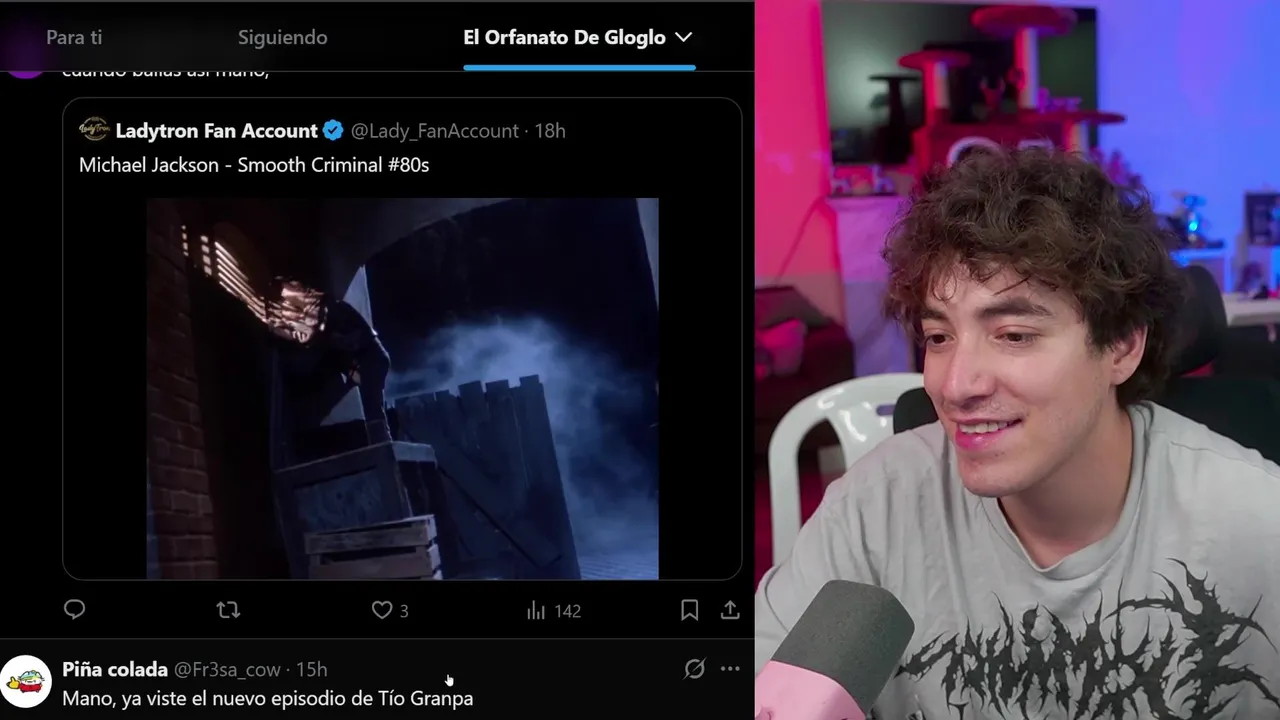Switch to the Siguiendo tab
The image size is (1280, 720).
click(282, 37)
